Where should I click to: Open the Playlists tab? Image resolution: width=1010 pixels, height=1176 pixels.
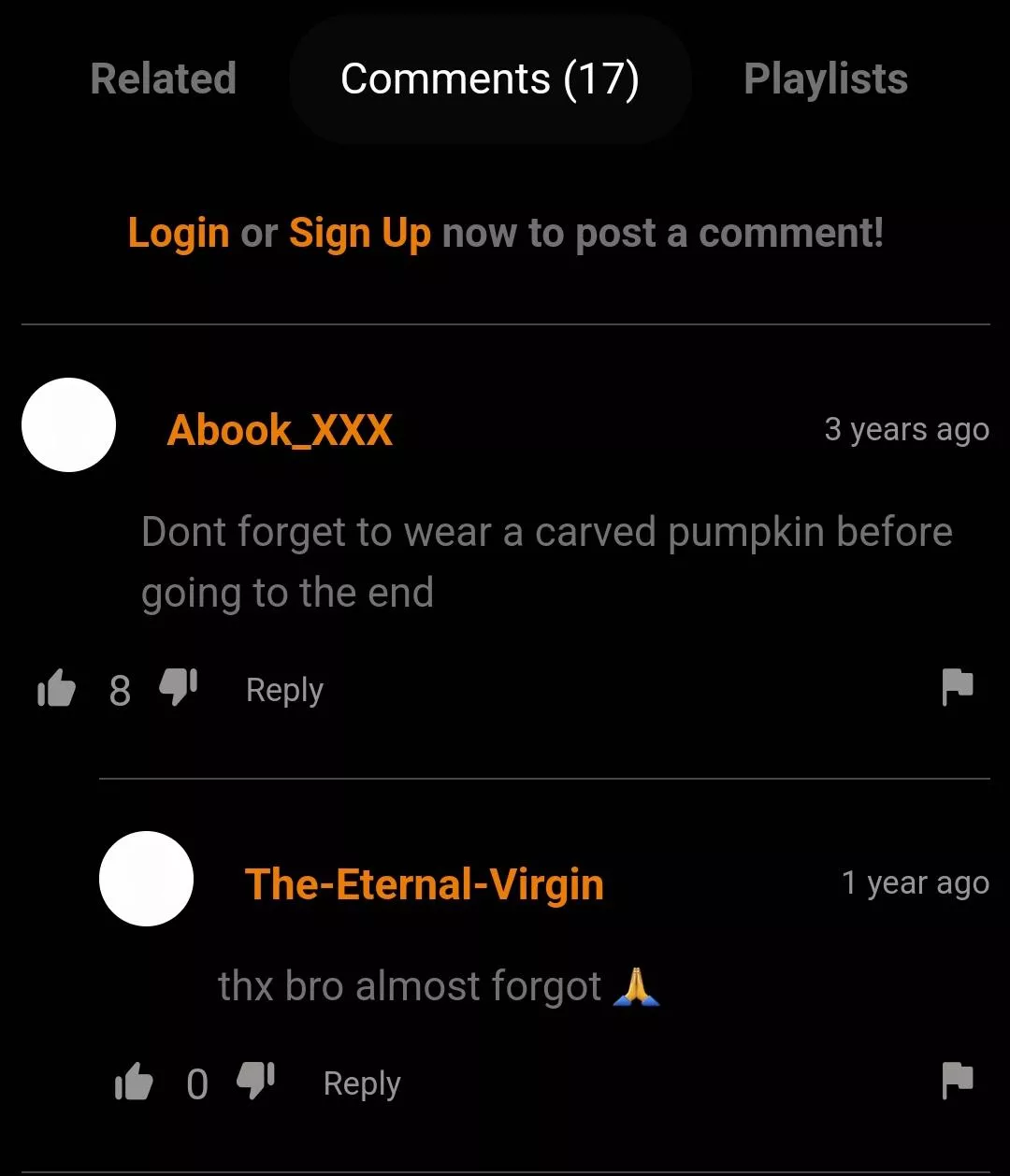825,79
